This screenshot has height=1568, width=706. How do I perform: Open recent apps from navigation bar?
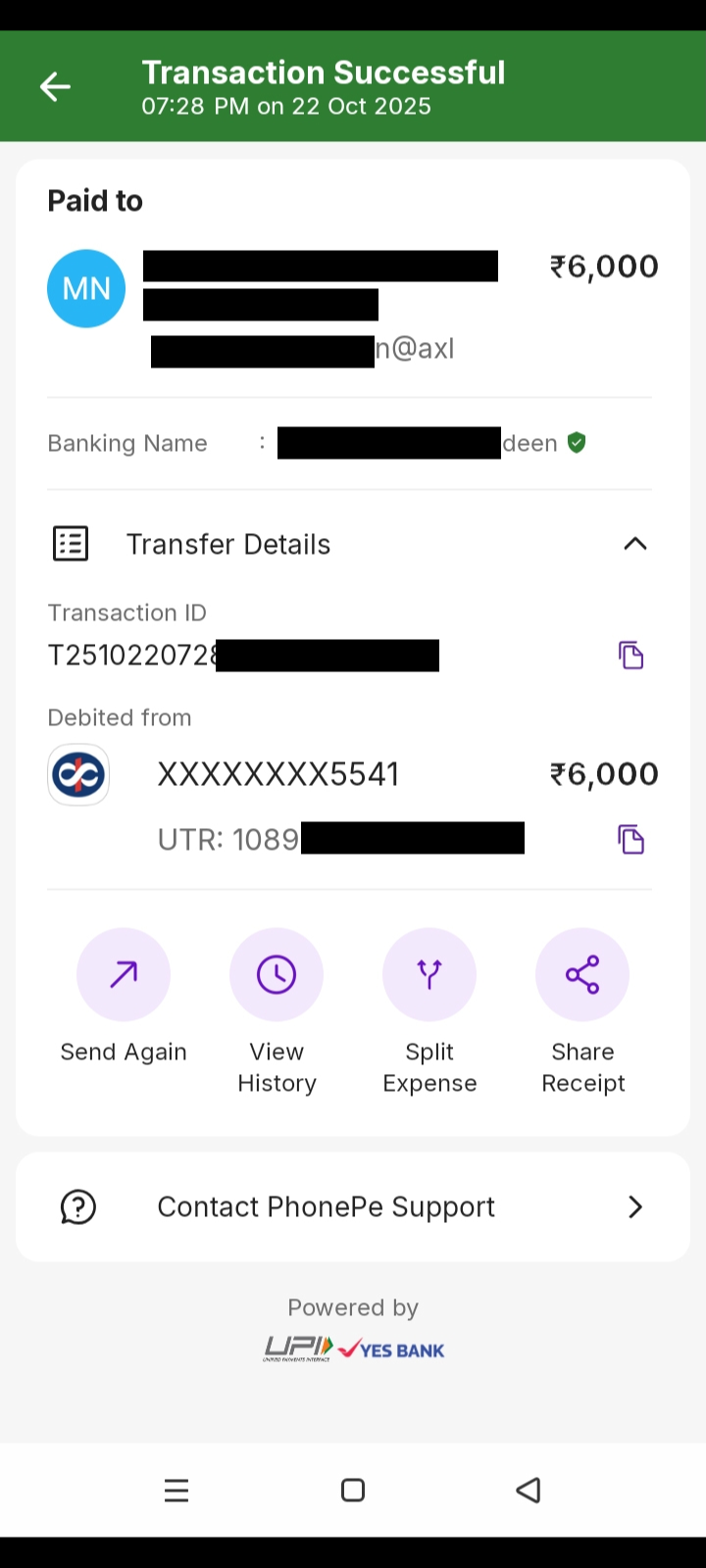pos(176,1491)
